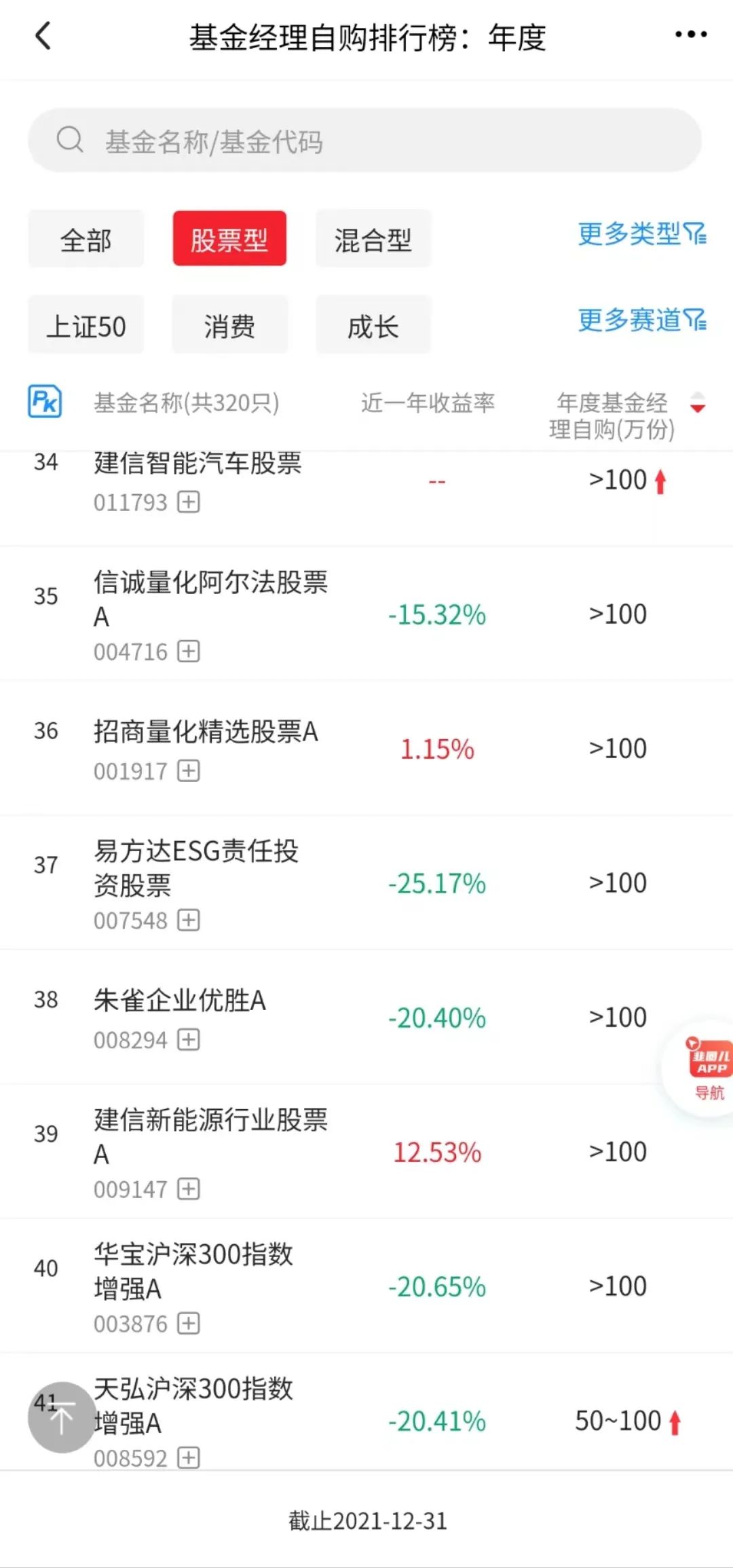The width and height of the screenshot is (733, 1568).
Task: Open fund 华宝沪深300指数增强A
Action: 193,1271
